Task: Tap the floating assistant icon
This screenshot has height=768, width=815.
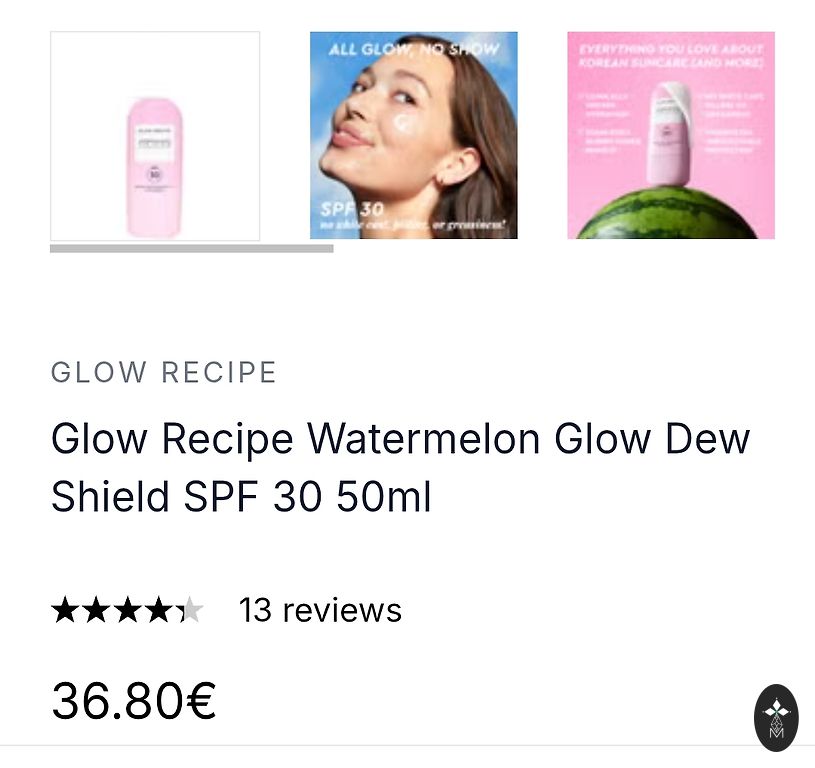Action: (x=776, y=717)
